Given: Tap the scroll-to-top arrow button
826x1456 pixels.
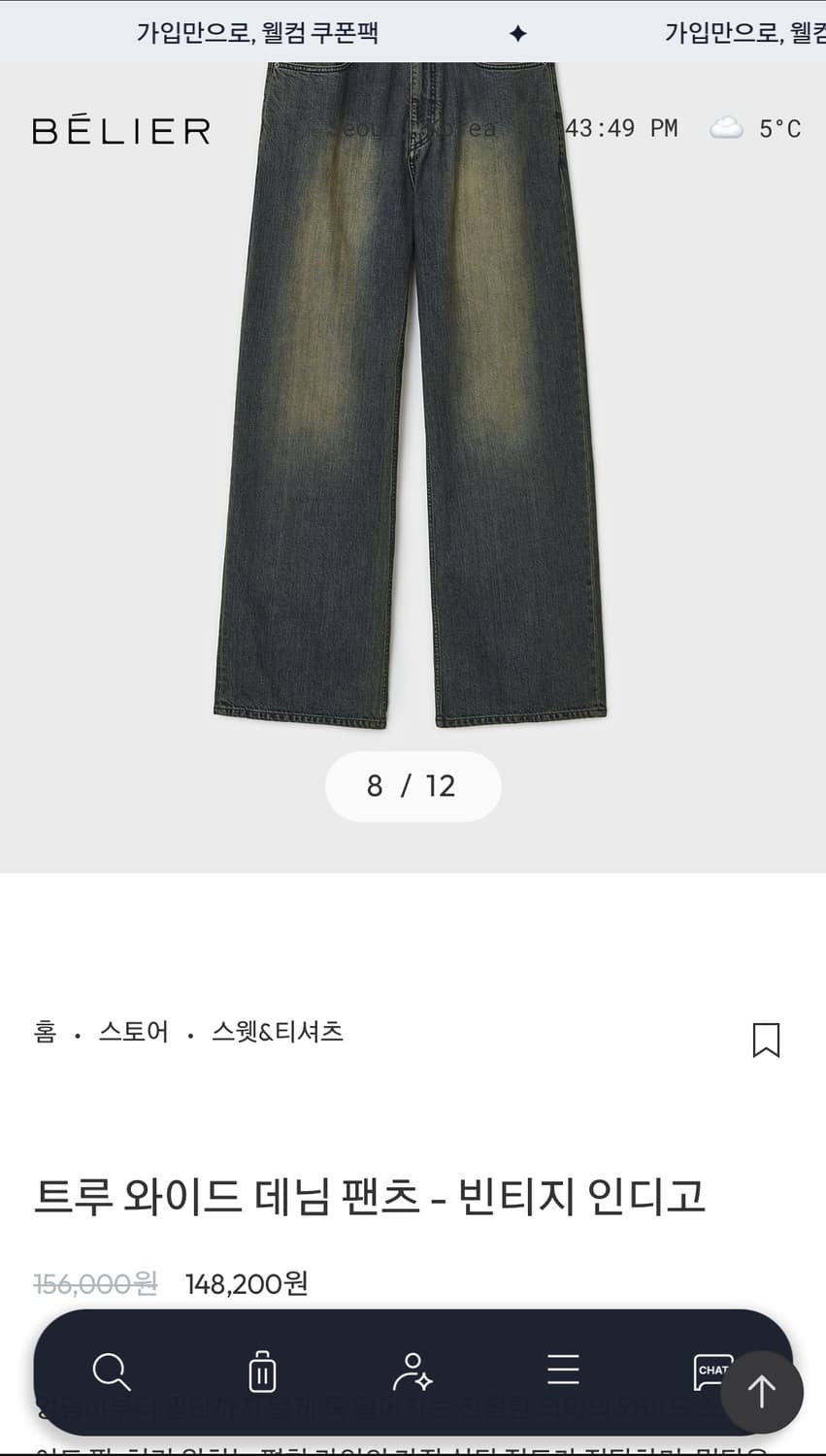Looking at the screenshot, I should click(x=762, y=1391).
